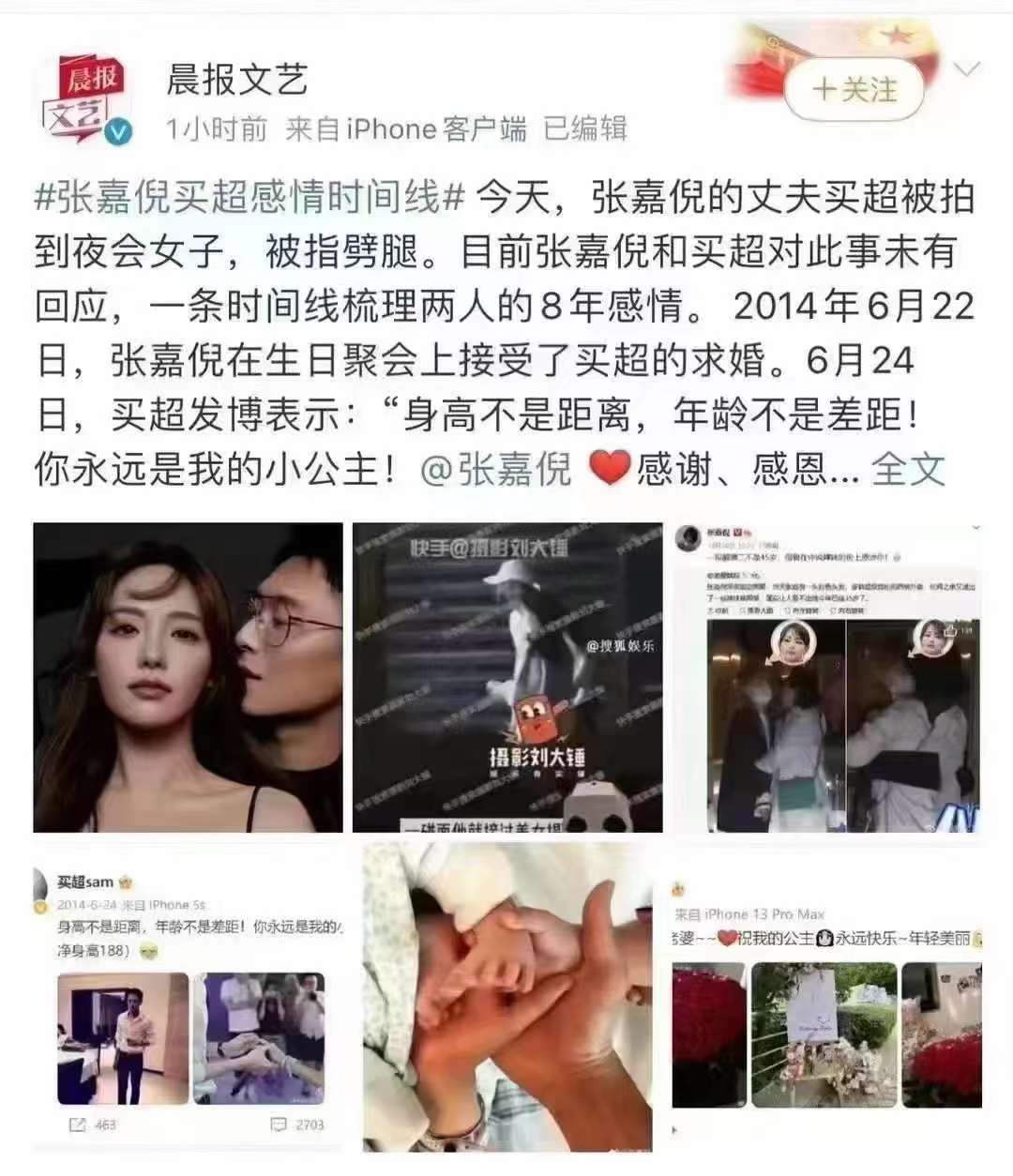
Task: Open the 晨报文艺 account name
Action: (x=236, y=81)
